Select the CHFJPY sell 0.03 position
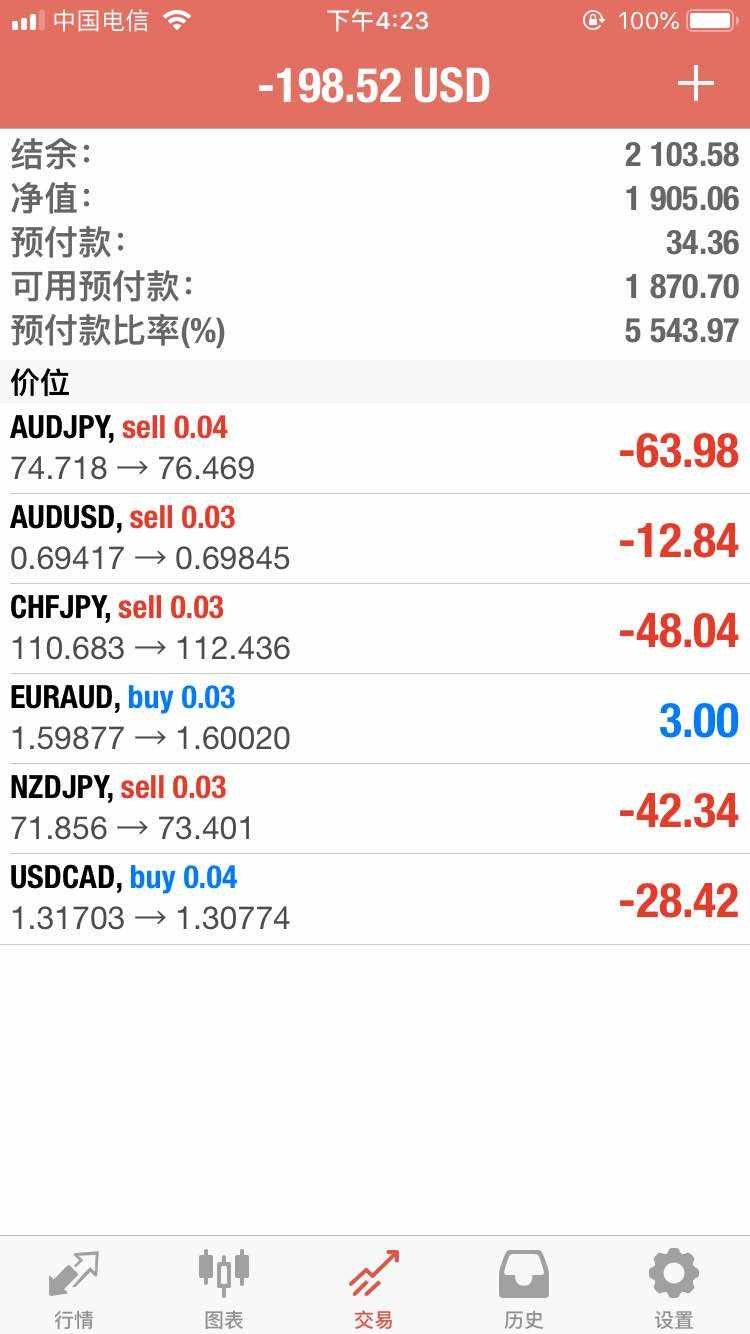The width and height of the screenshot is (750, 1334). click(375, 629)
